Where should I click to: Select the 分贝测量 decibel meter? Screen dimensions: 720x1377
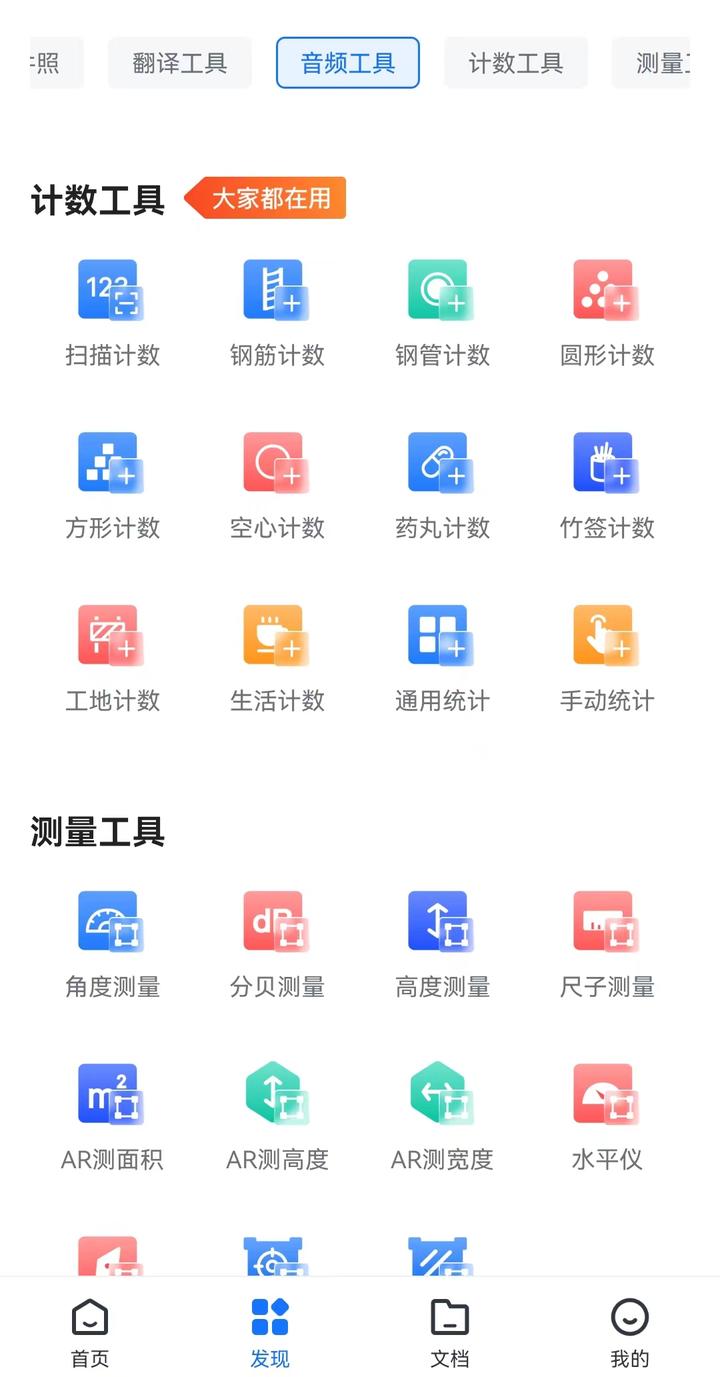pos(277,940)
